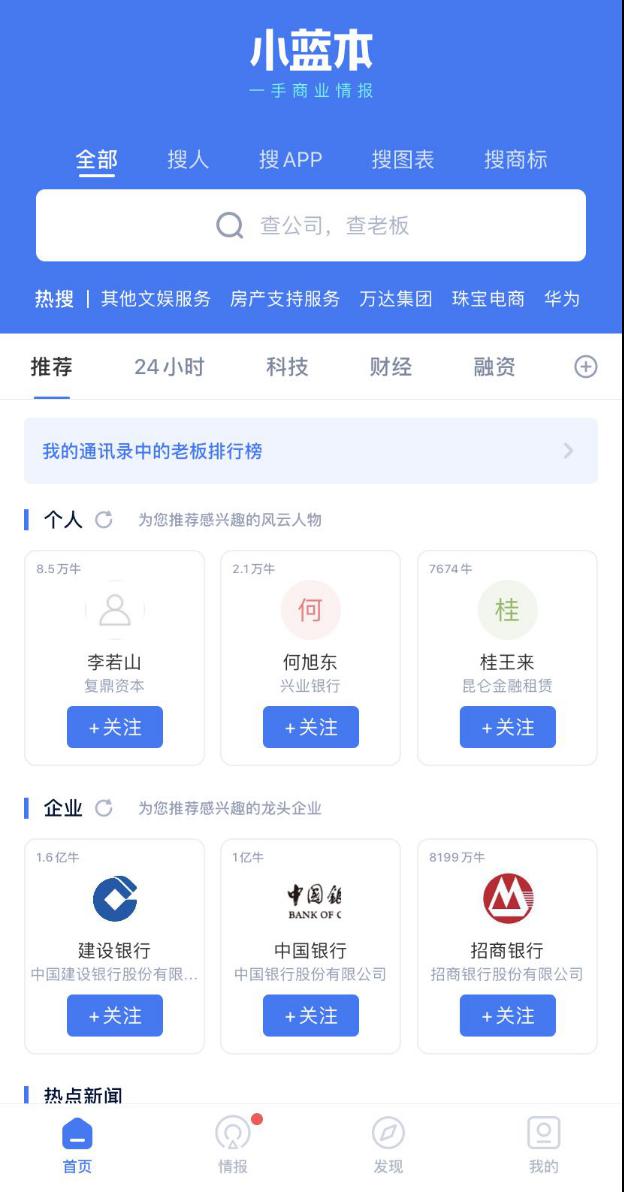Open 我的通讯录中的老板排行榜 banner
The width and height of the screenshot is (624, 1192).
tap(311, 451)
